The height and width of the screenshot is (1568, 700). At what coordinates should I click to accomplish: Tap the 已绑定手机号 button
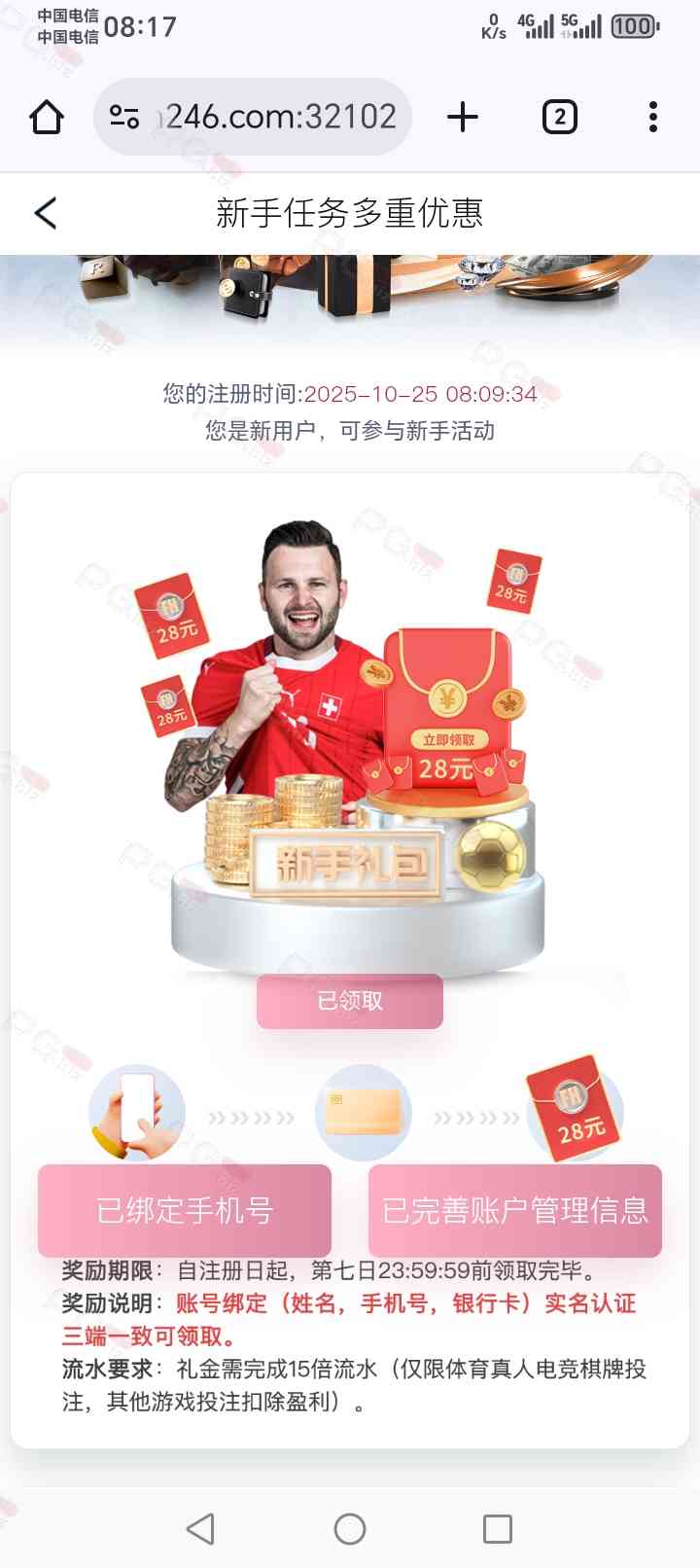point(185,1210)
